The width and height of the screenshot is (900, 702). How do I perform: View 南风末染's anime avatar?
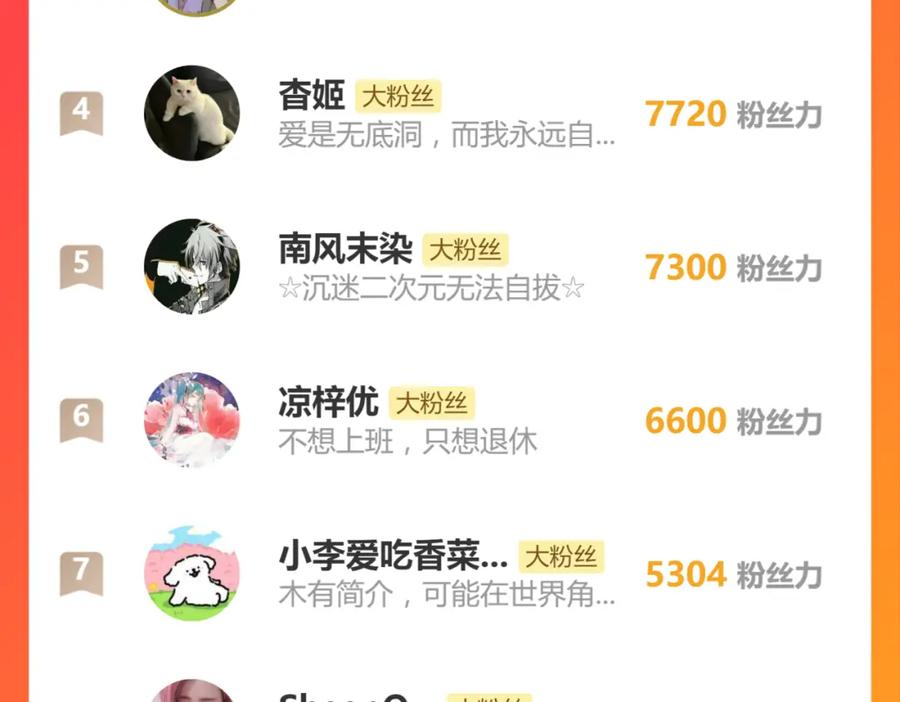point(192,266)
